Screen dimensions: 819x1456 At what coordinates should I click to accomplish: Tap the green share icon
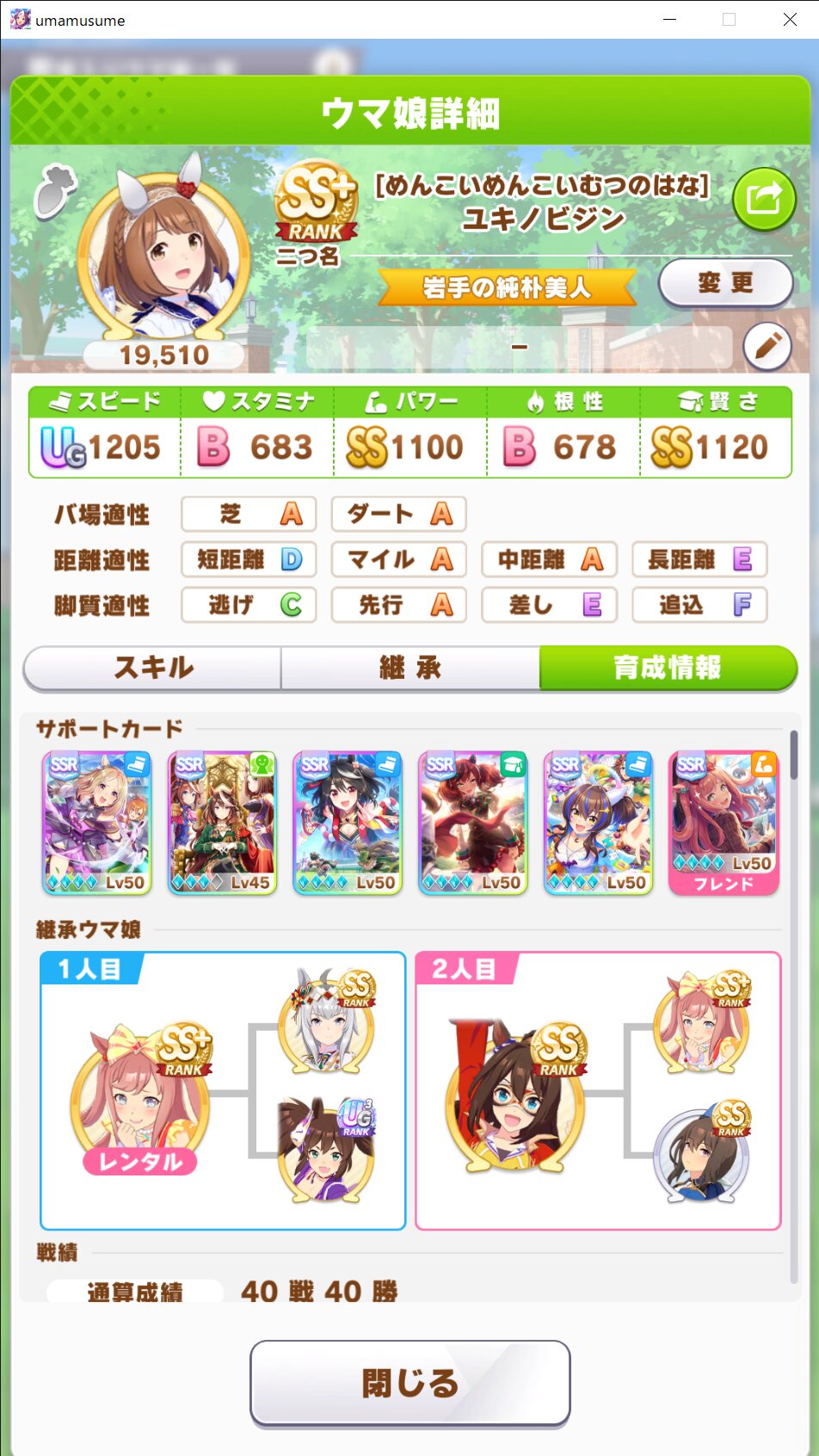tap(764, 200)
